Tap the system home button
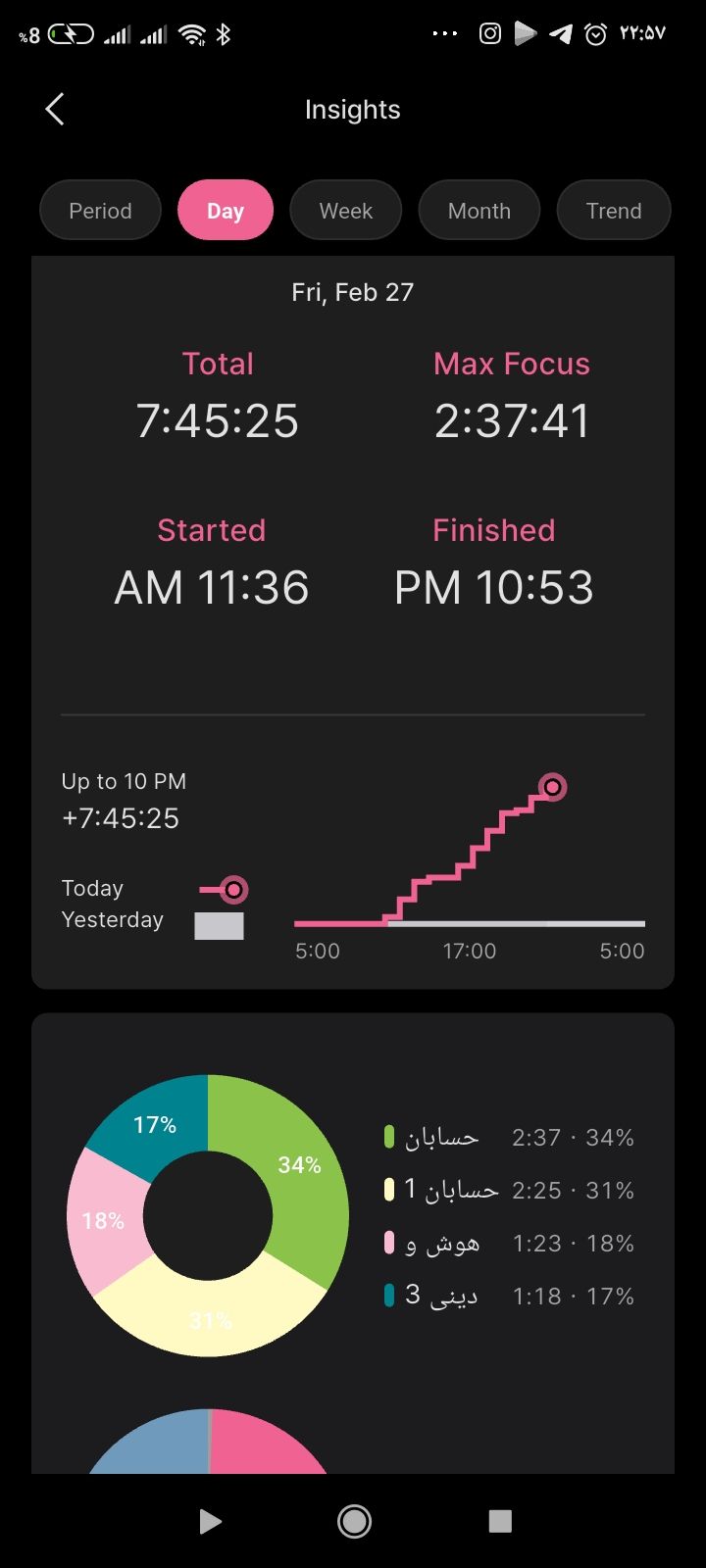This screenshot has height=1568, width=706. pos(354,1521)
